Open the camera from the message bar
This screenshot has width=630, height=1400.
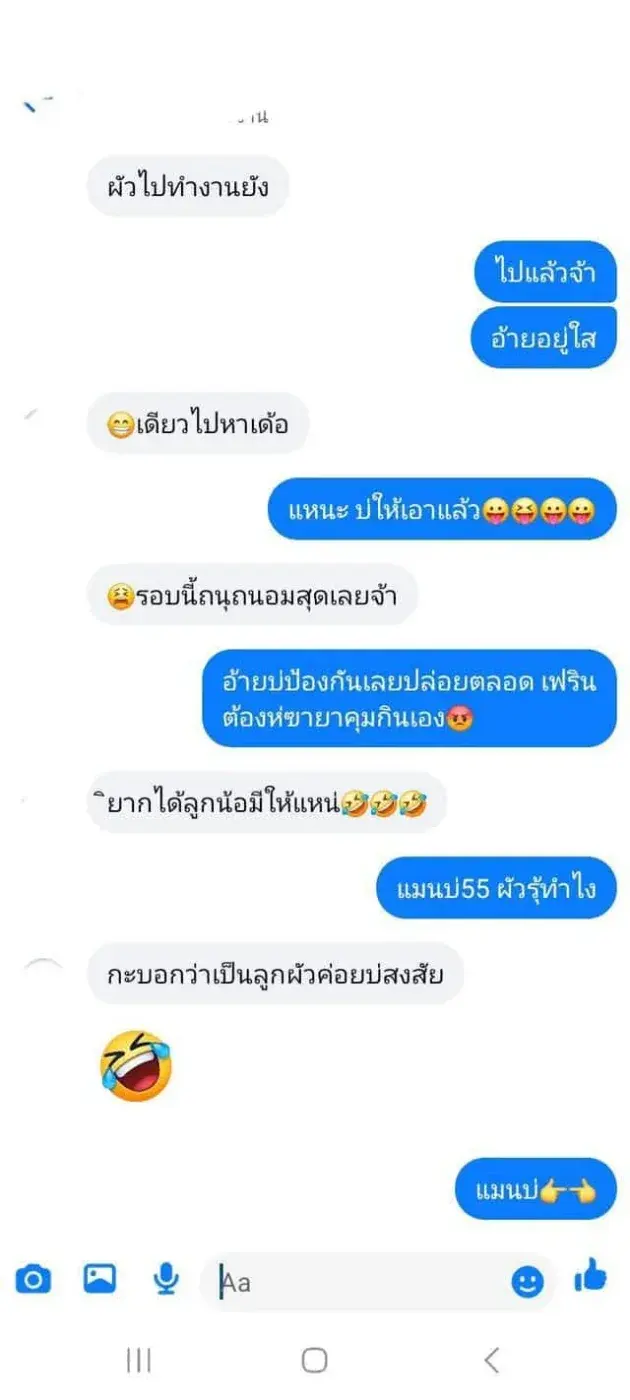(x=33, y=1279)
